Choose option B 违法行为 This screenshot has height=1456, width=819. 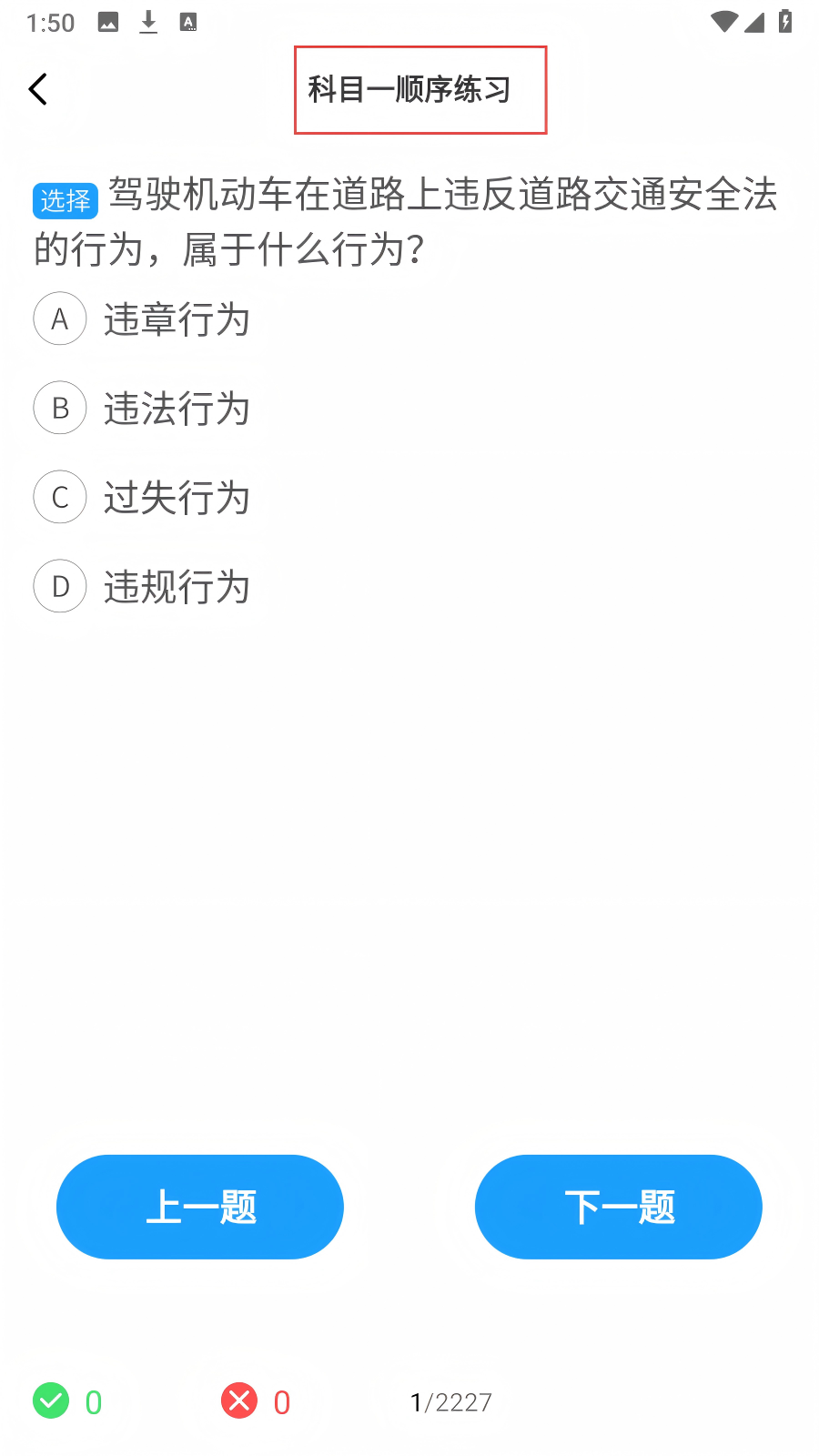[x=142, y=409]
